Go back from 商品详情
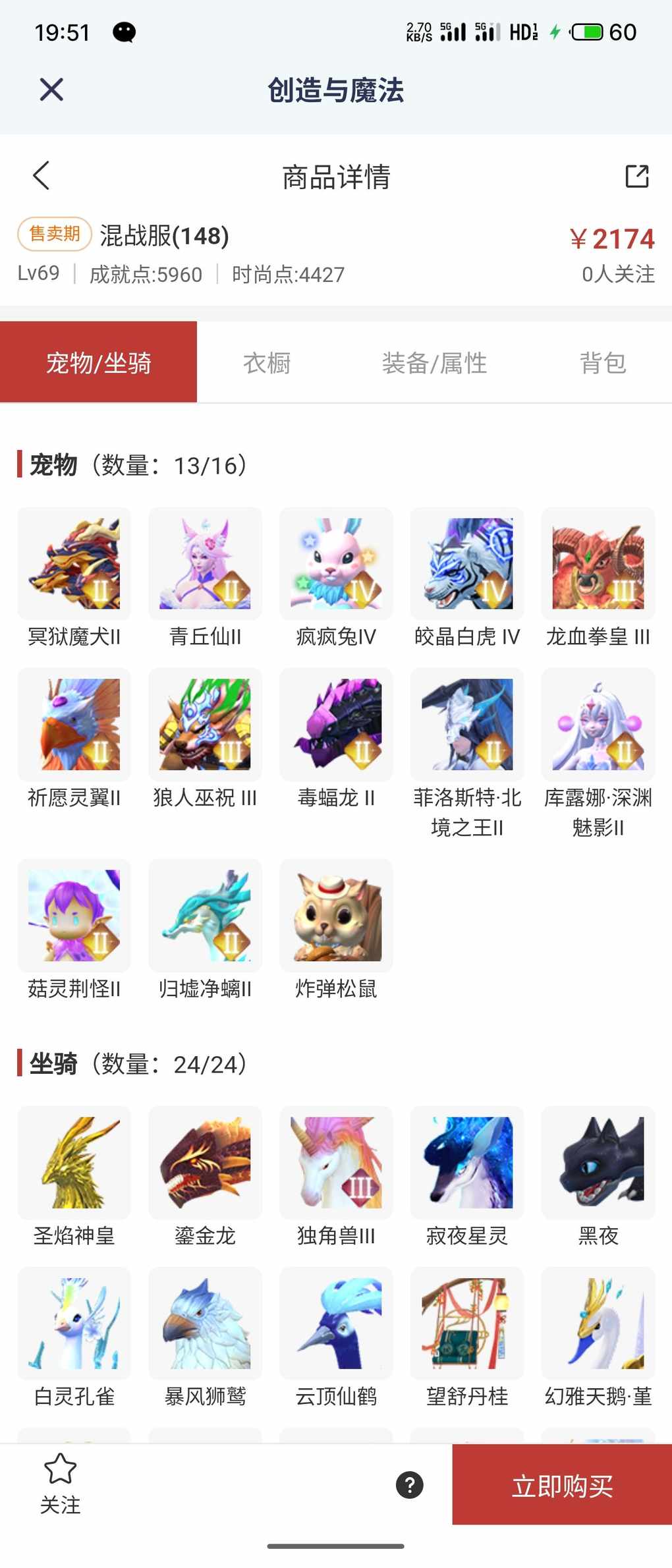 [42, 176]
